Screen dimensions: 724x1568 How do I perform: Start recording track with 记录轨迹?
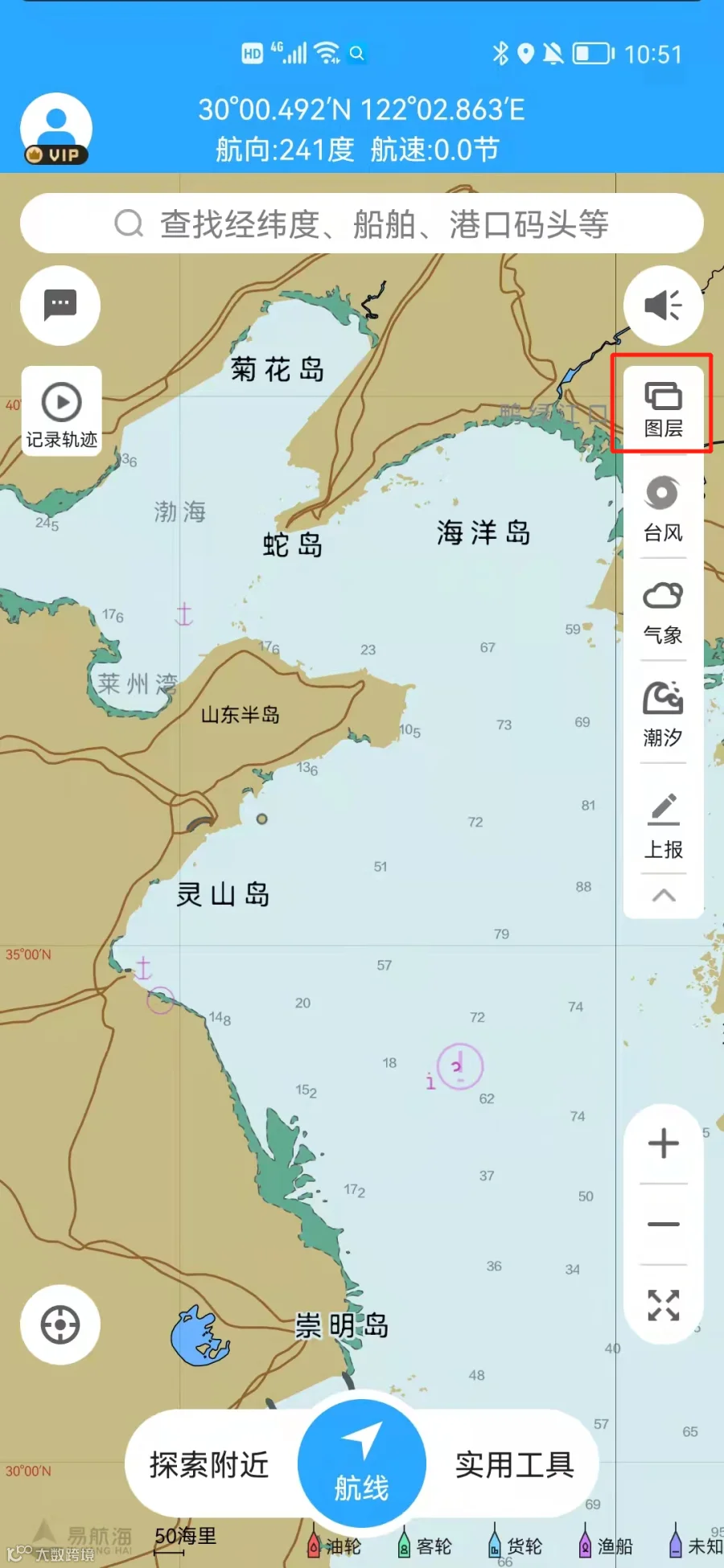(x=62, y=412)
